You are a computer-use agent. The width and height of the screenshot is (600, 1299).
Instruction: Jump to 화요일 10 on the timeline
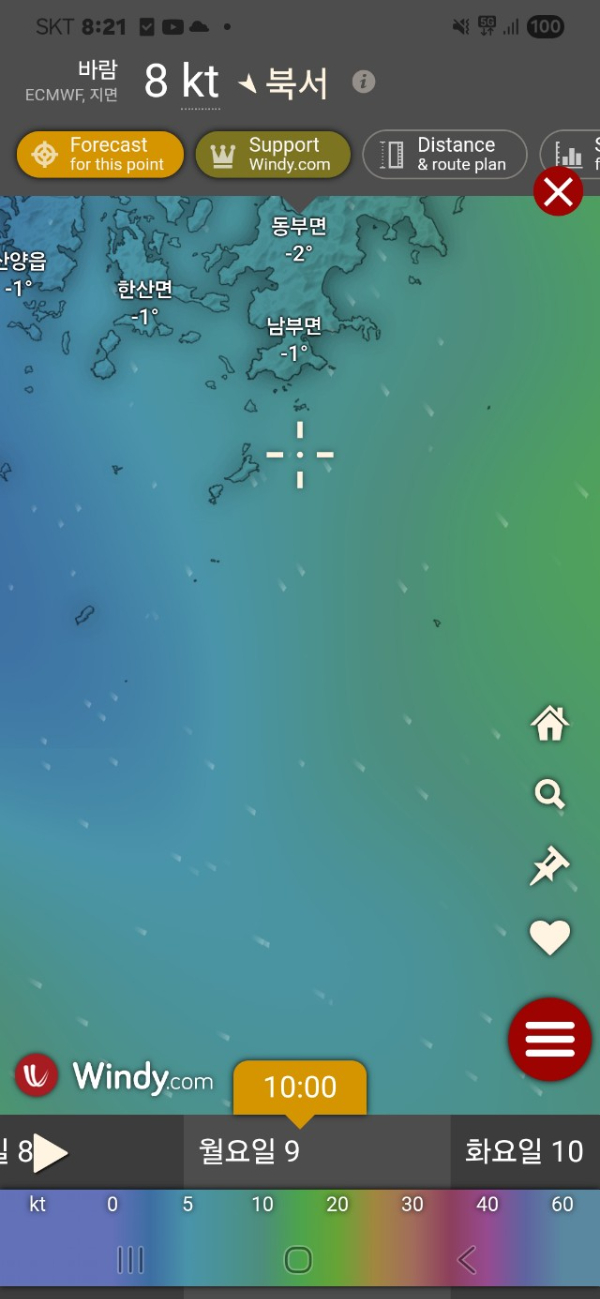pyautogui.click(x=524, y=1152)
